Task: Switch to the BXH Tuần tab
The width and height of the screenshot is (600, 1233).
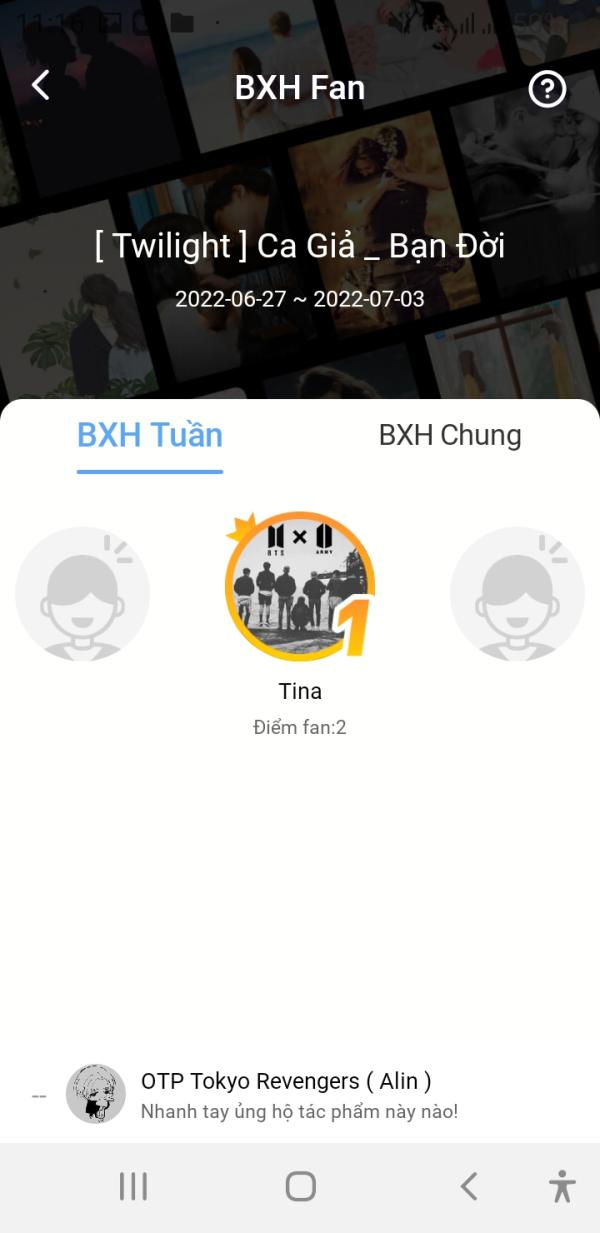Action: pos(150,436)
